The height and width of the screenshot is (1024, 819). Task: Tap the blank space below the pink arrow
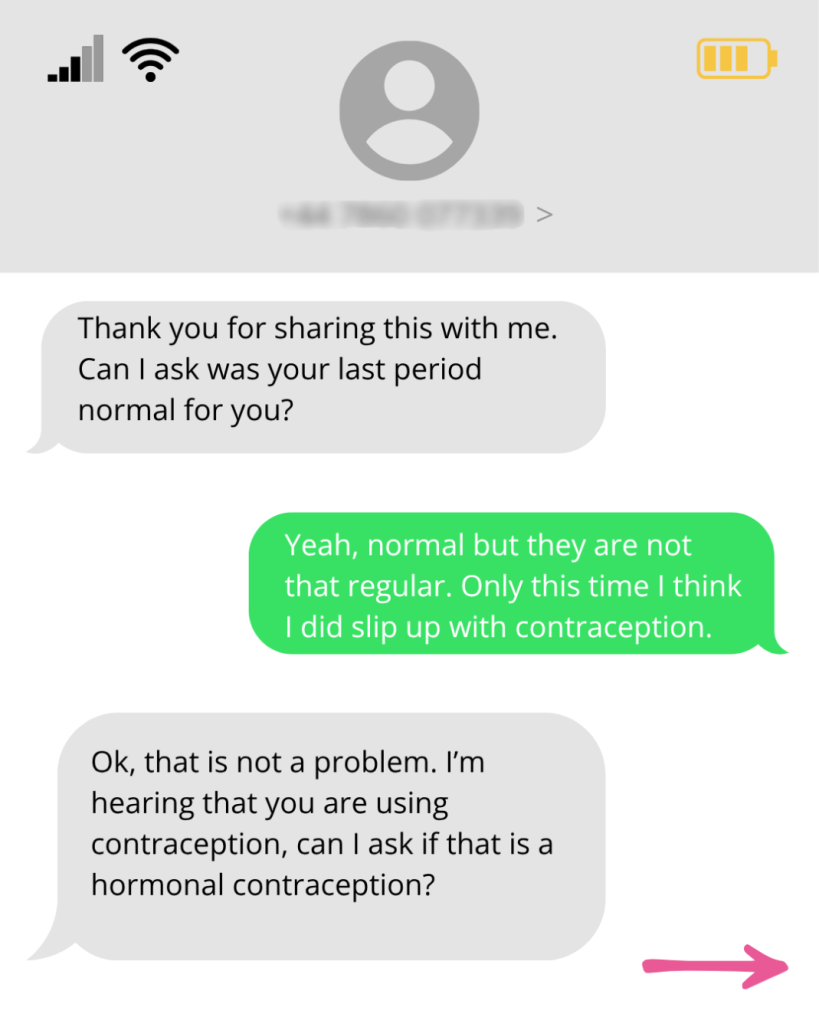715,1008
